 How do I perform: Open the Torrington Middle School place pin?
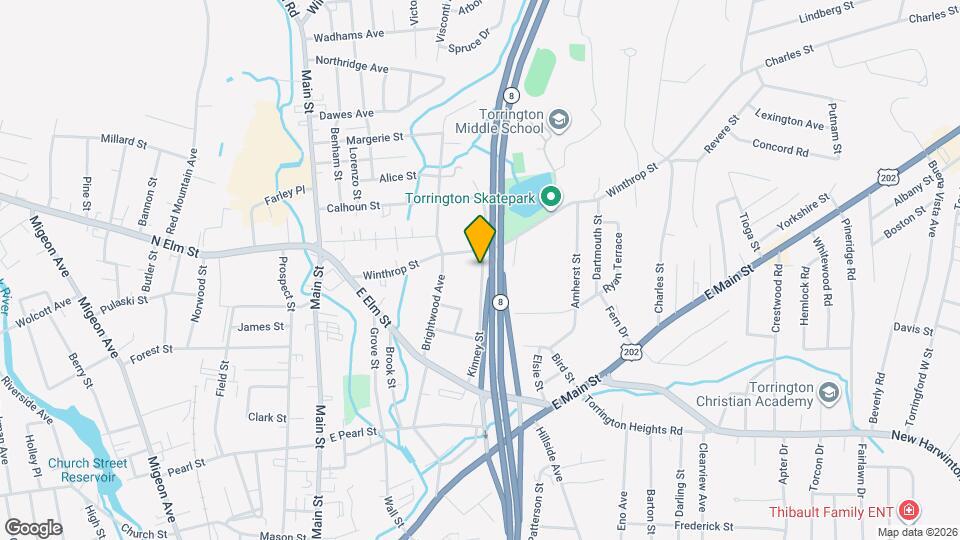click(x=559, y=121)
